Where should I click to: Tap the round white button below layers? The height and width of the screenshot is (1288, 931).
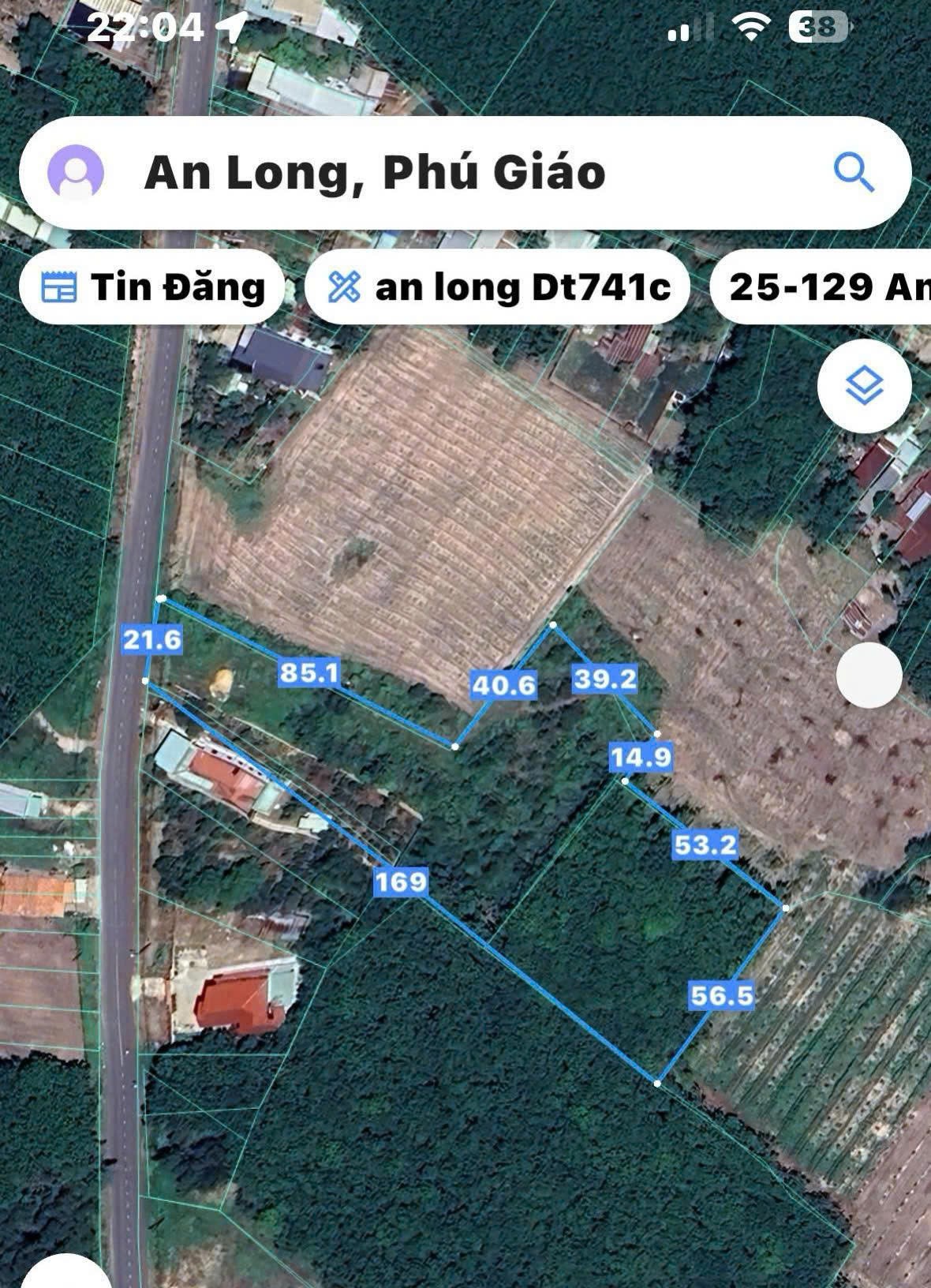point(869,675)
